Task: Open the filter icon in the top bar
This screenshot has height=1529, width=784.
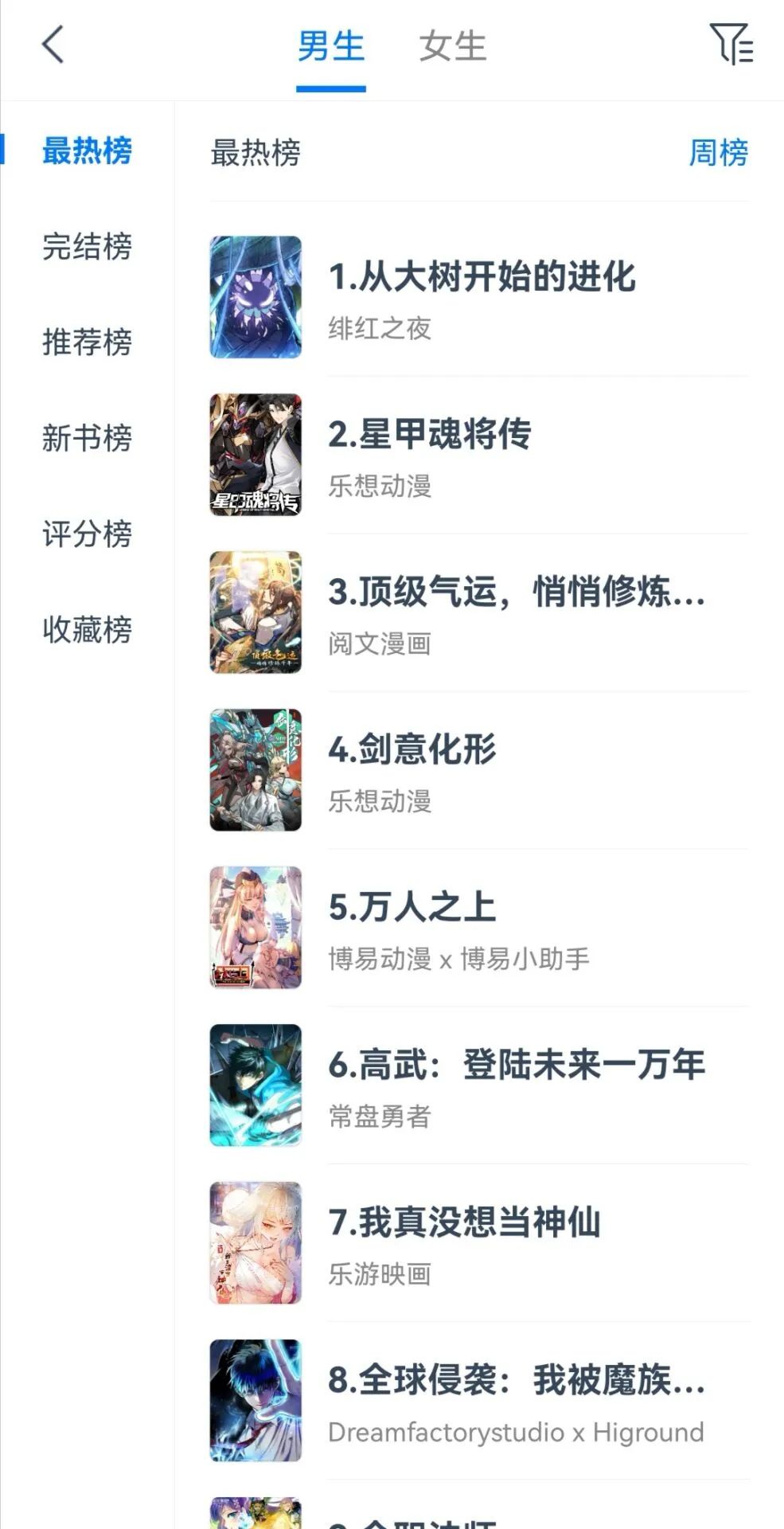Action: (x=731, y=44)
